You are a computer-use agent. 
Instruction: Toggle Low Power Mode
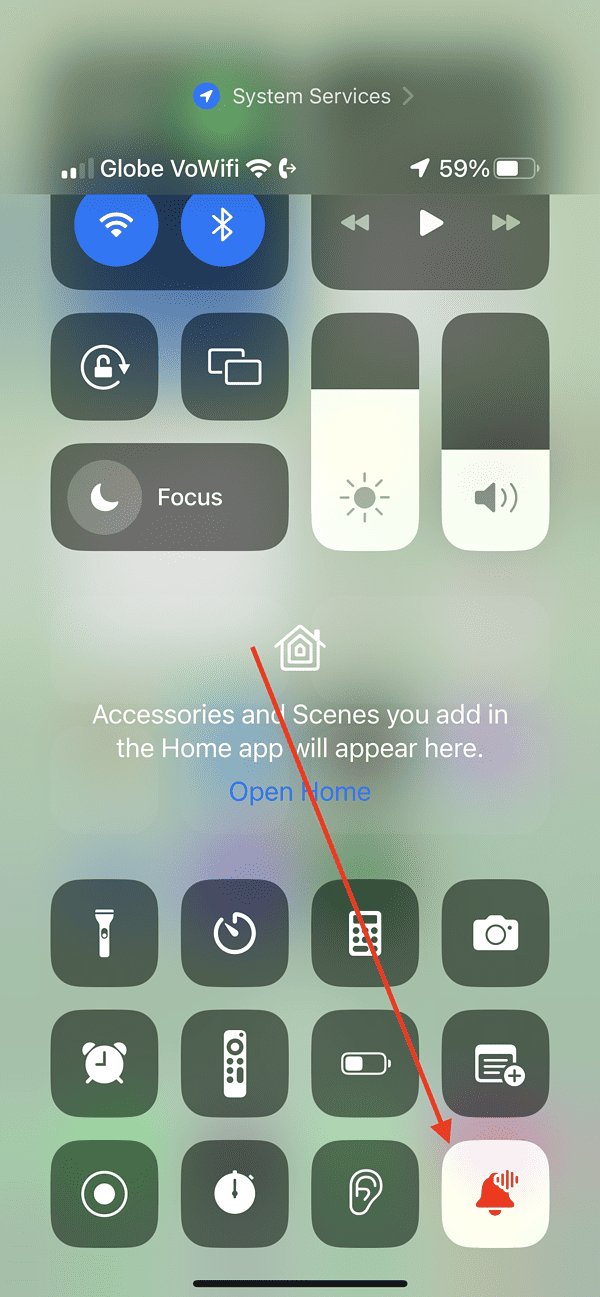click(x=365, y=1063)
